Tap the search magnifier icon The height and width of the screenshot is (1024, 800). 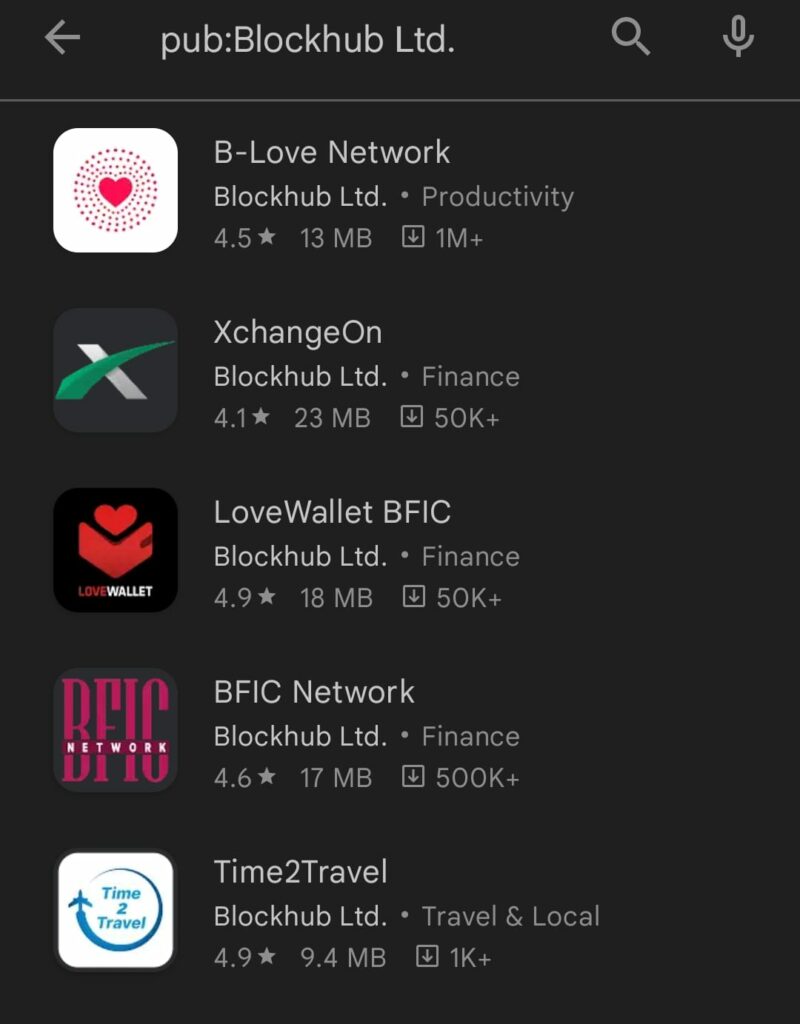[630, 37]
